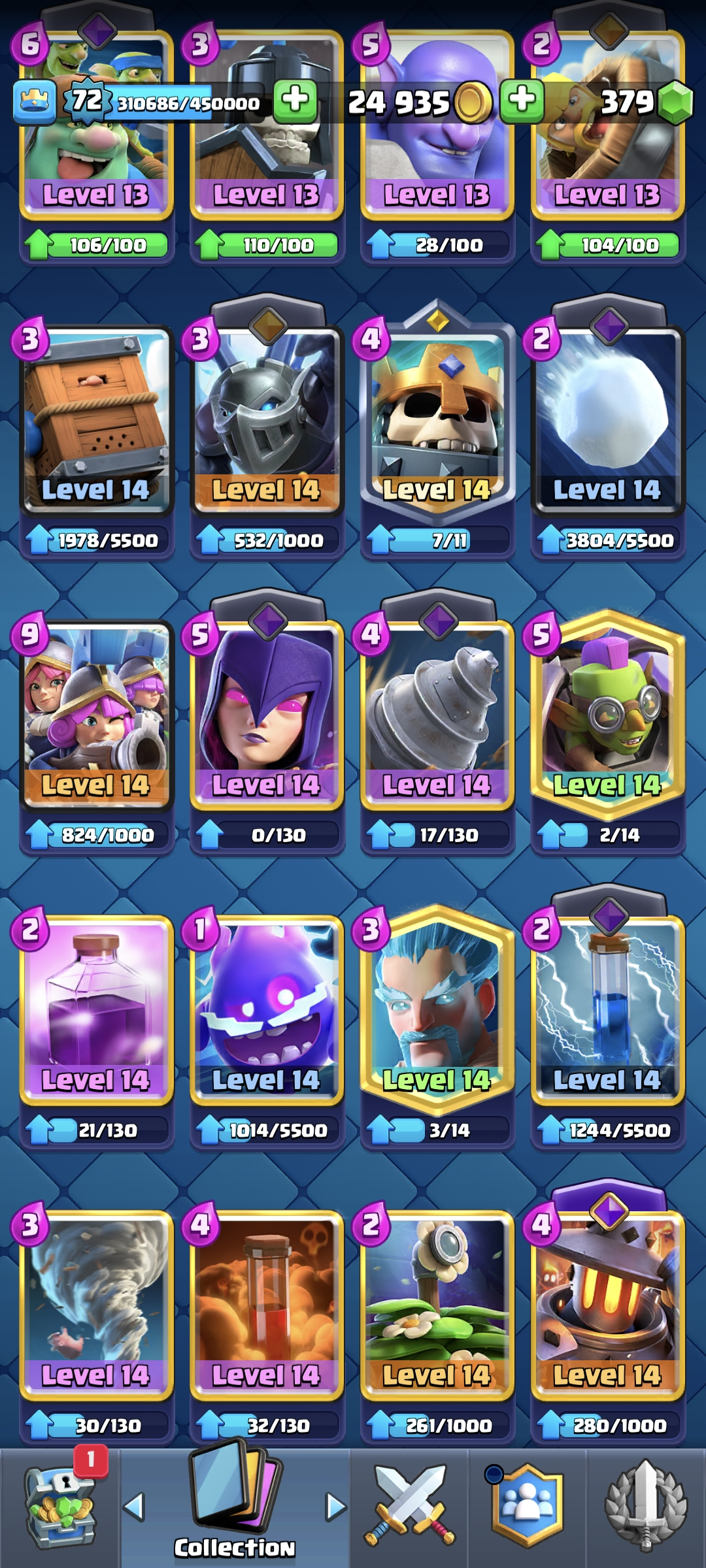Select the Tornado spell card
Viewport: 706px width, 1568px height.
click(x=96, y=1303)
